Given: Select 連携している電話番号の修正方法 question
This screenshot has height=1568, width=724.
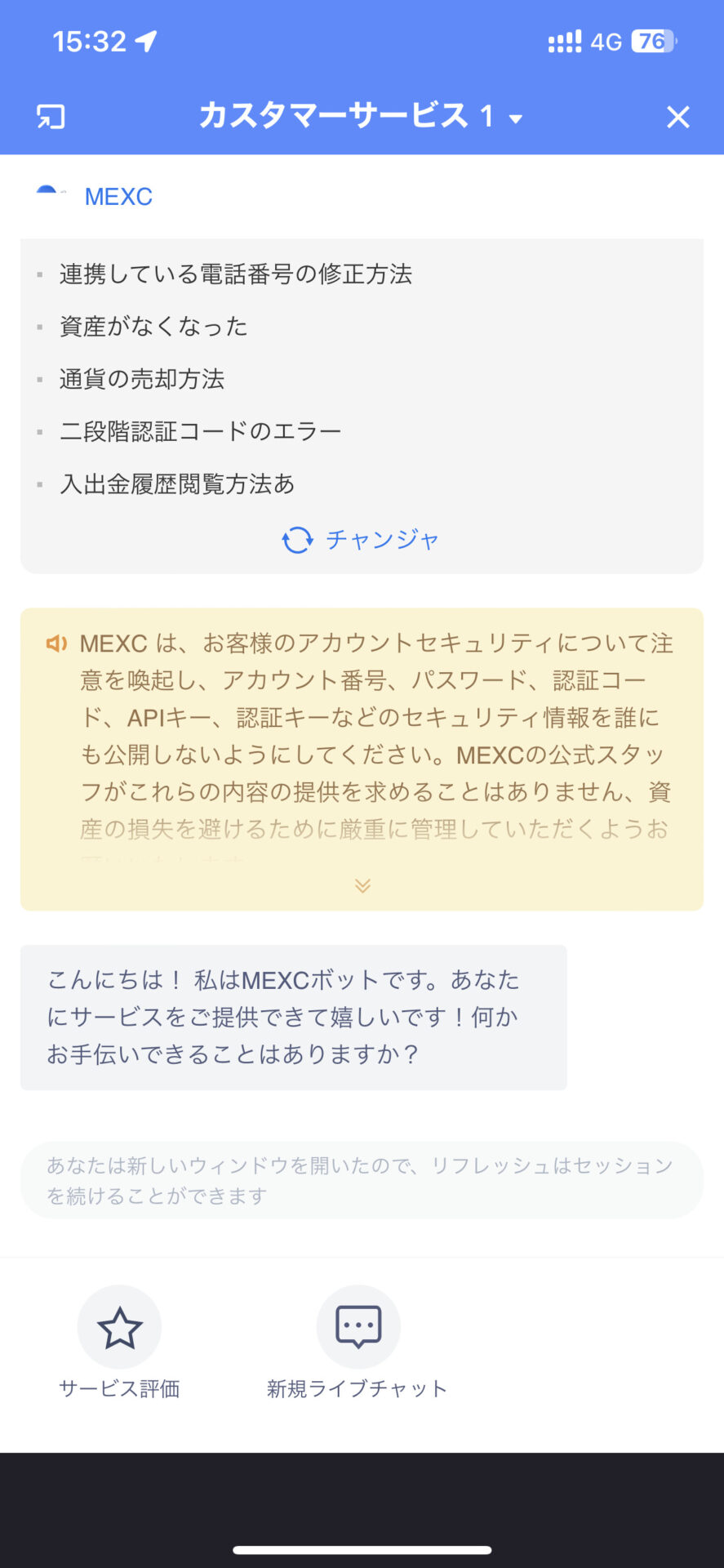Looking at the screenshot, I should point(235,274).
